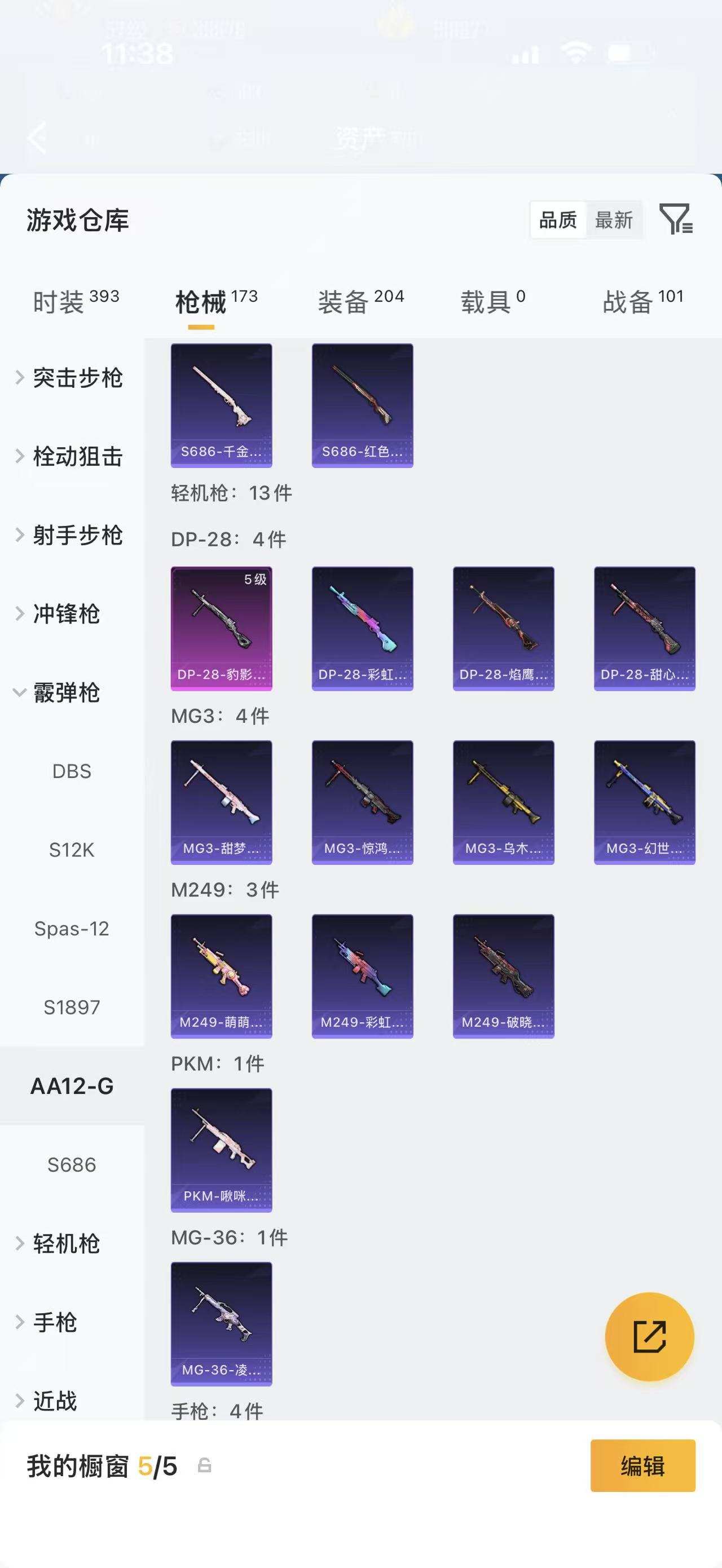Open the MG3-乌木 skin tile

pyautogui.click(x=504, y=802)
